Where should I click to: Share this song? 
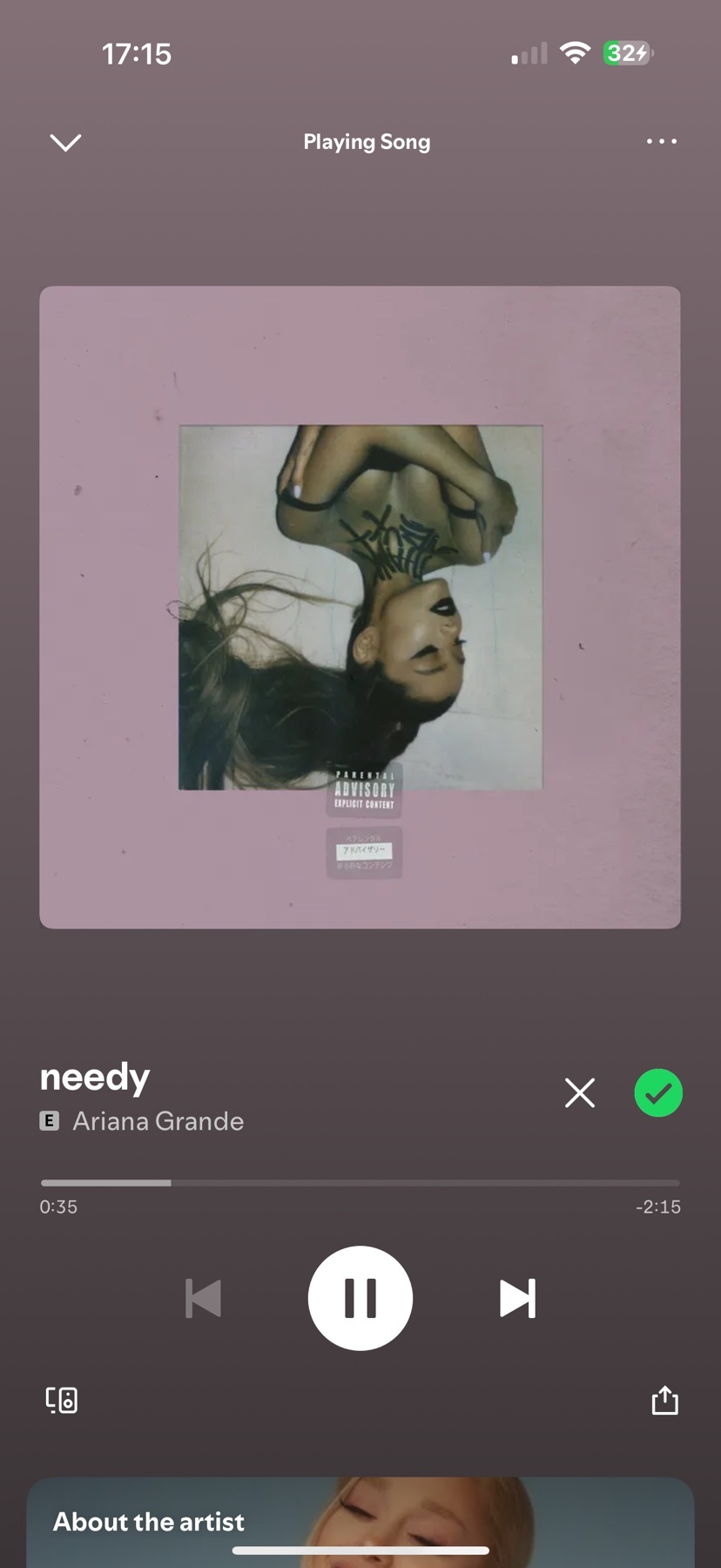pyautogui.click(x=664, y=1400)
